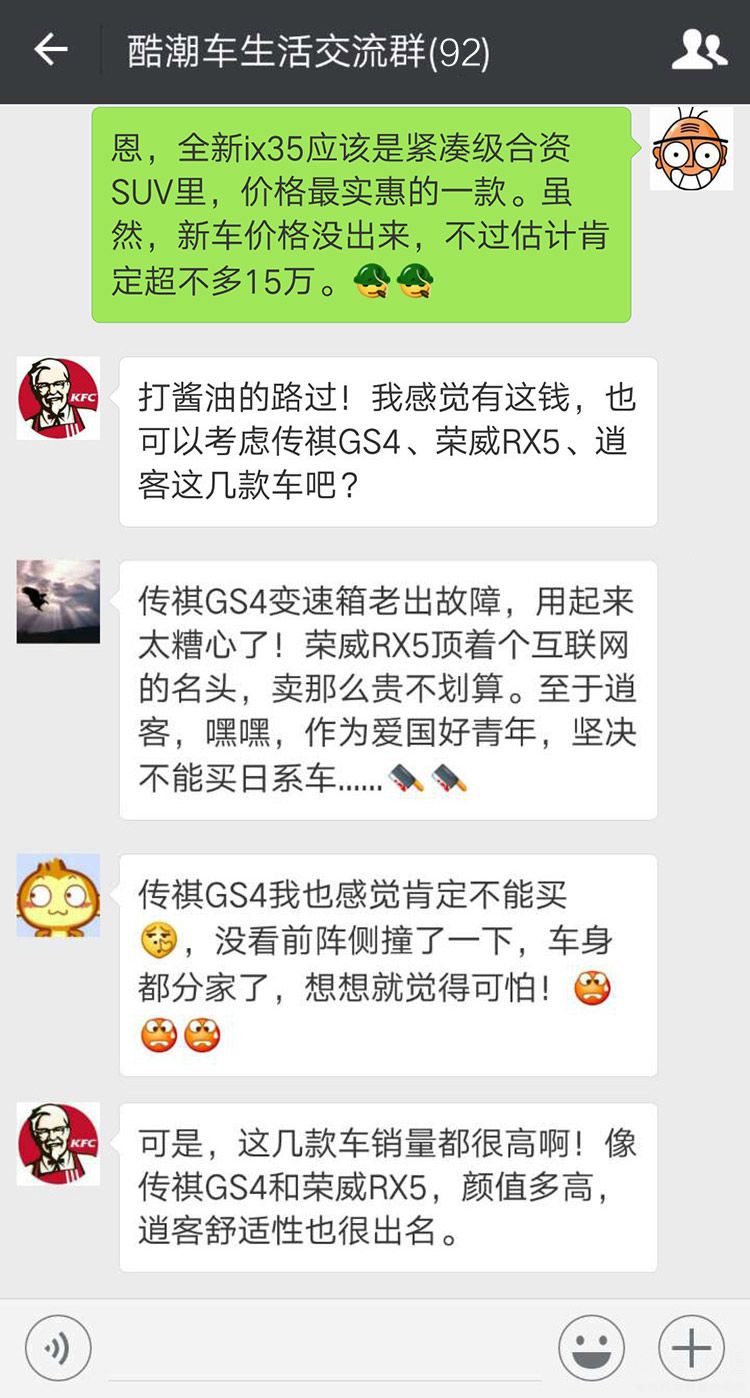The width and height of the screenshot is (750, 1398).
Task: Open the emoji sticker panel
Action: pyautogui.click(x=592, y=1348)
